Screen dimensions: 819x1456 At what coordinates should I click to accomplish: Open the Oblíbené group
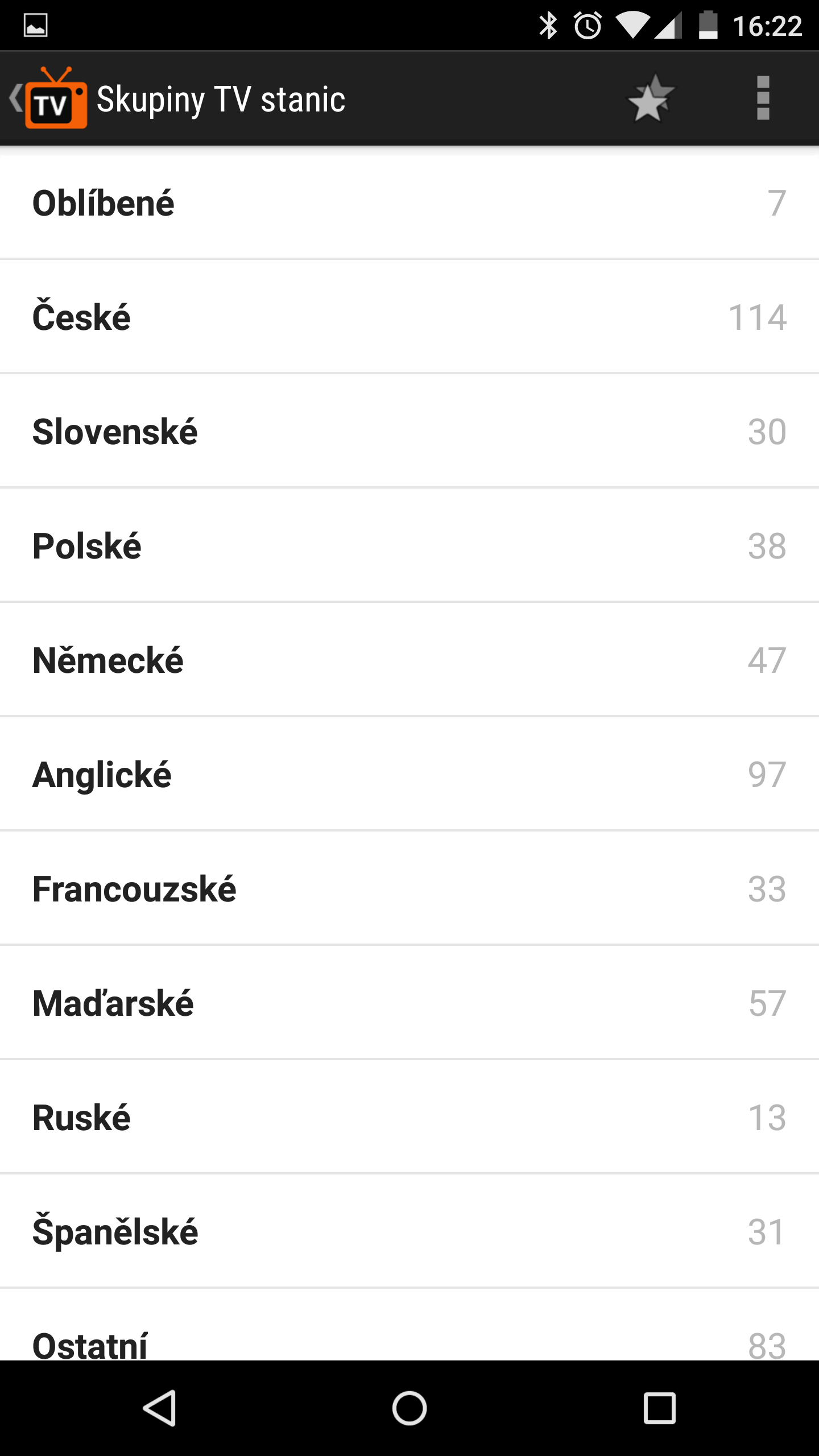[409, 202]
